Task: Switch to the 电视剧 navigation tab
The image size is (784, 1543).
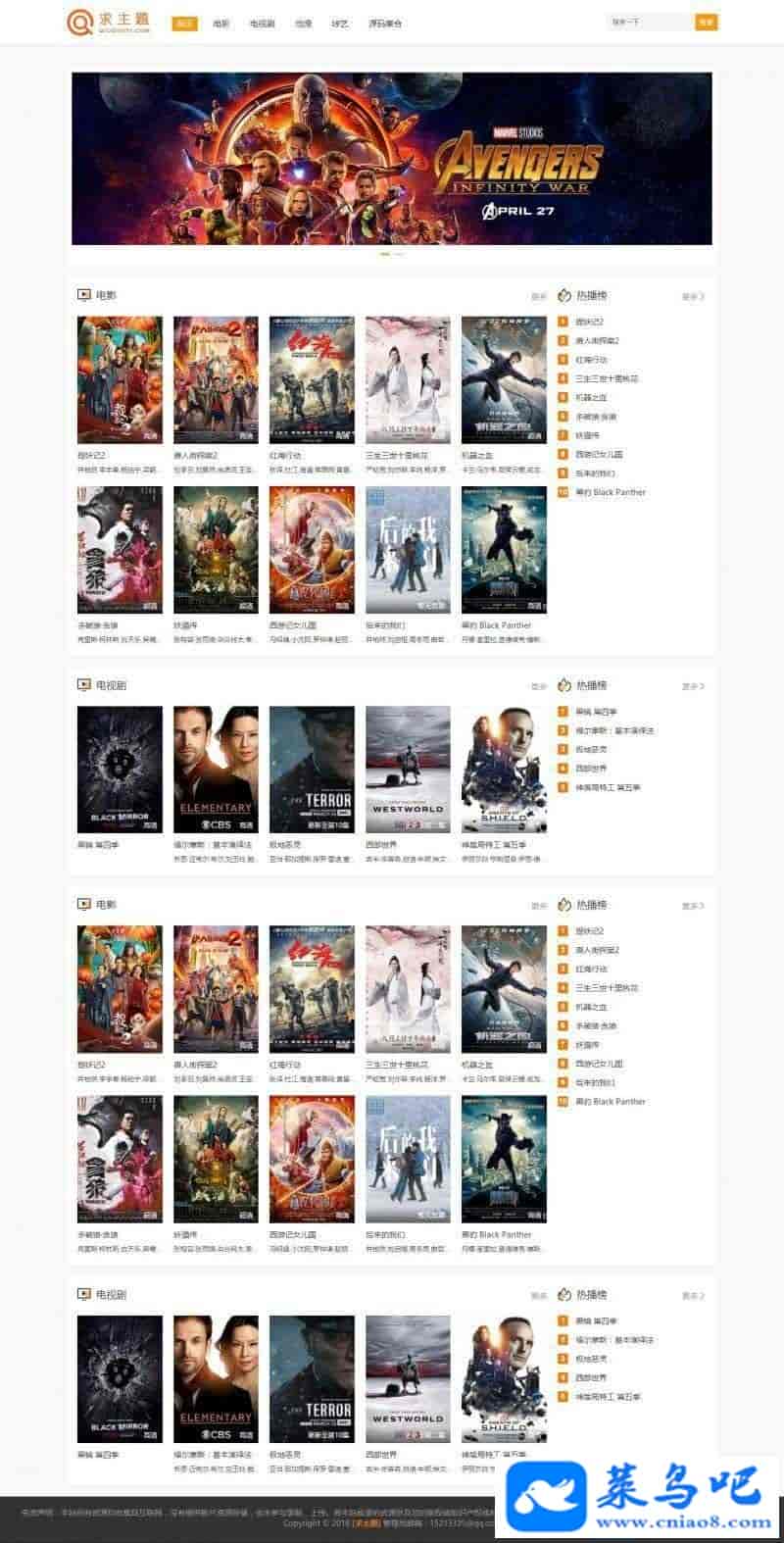Action: point(262,23)
